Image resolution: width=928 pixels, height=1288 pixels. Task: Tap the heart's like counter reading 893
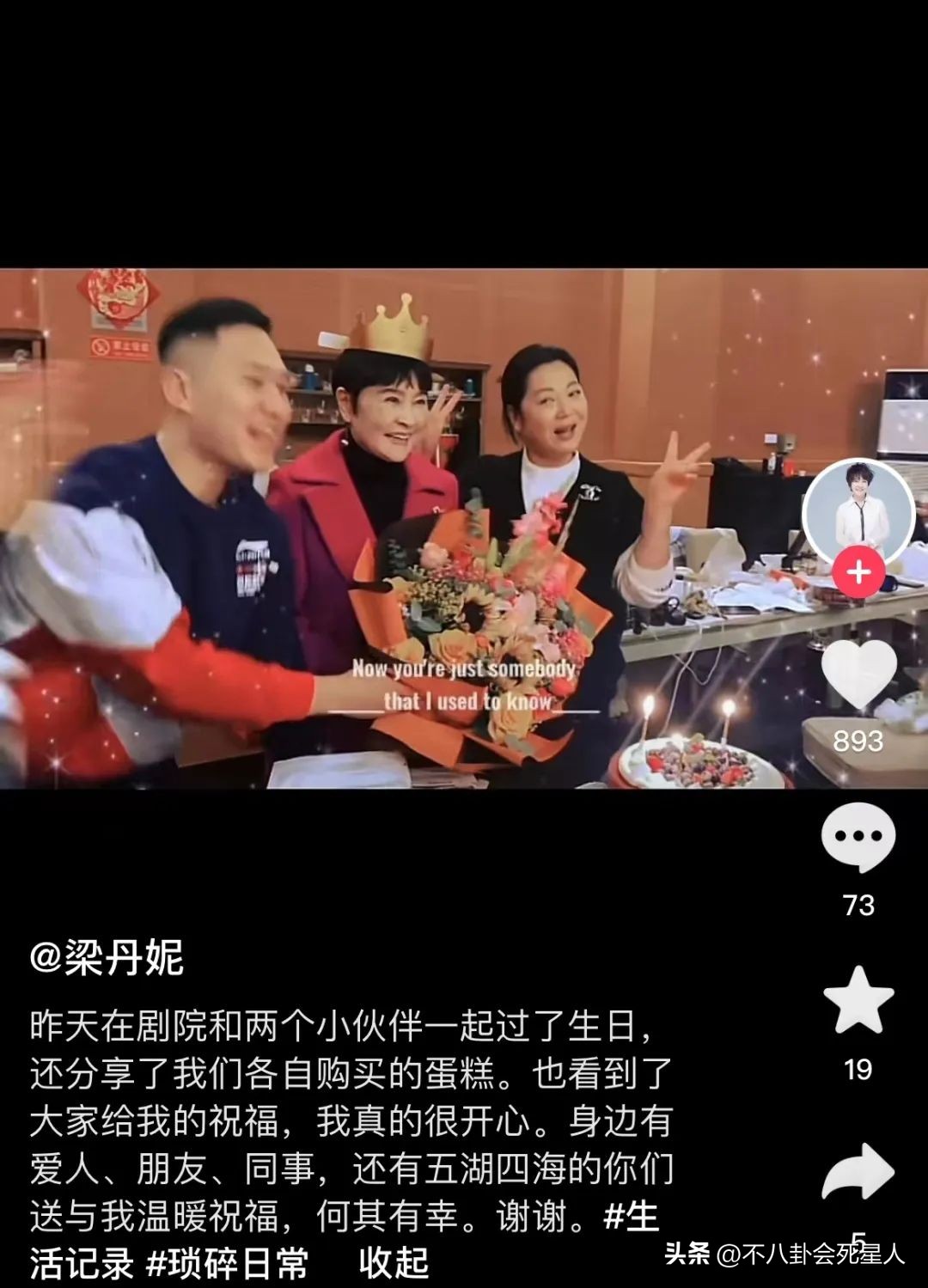(x=859, y=739)
